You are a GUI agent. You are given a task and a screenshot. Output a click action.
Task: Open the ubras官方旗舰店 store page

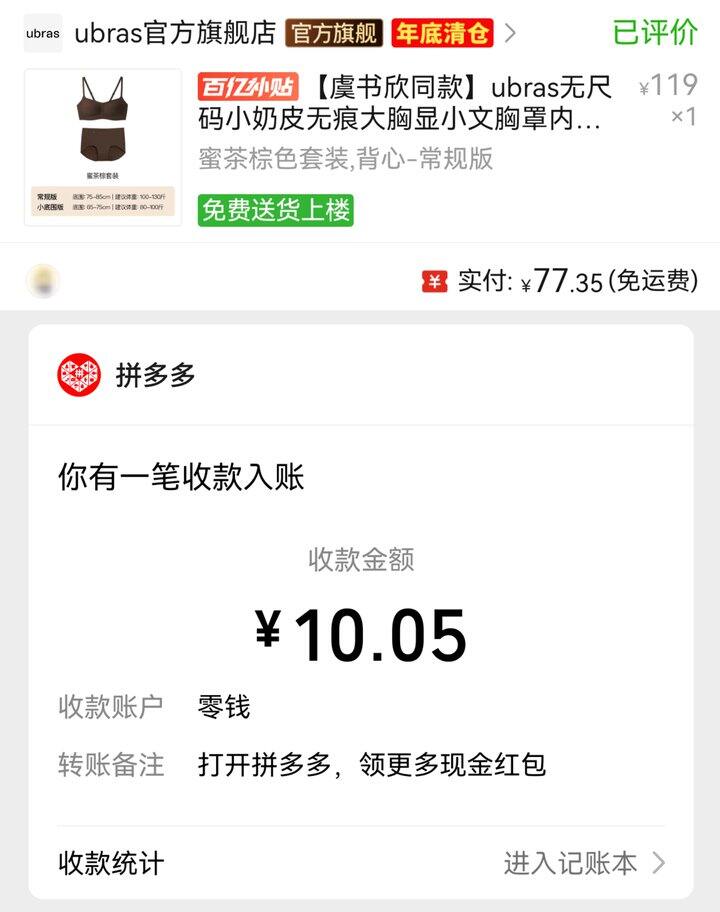tap(175, 33)
